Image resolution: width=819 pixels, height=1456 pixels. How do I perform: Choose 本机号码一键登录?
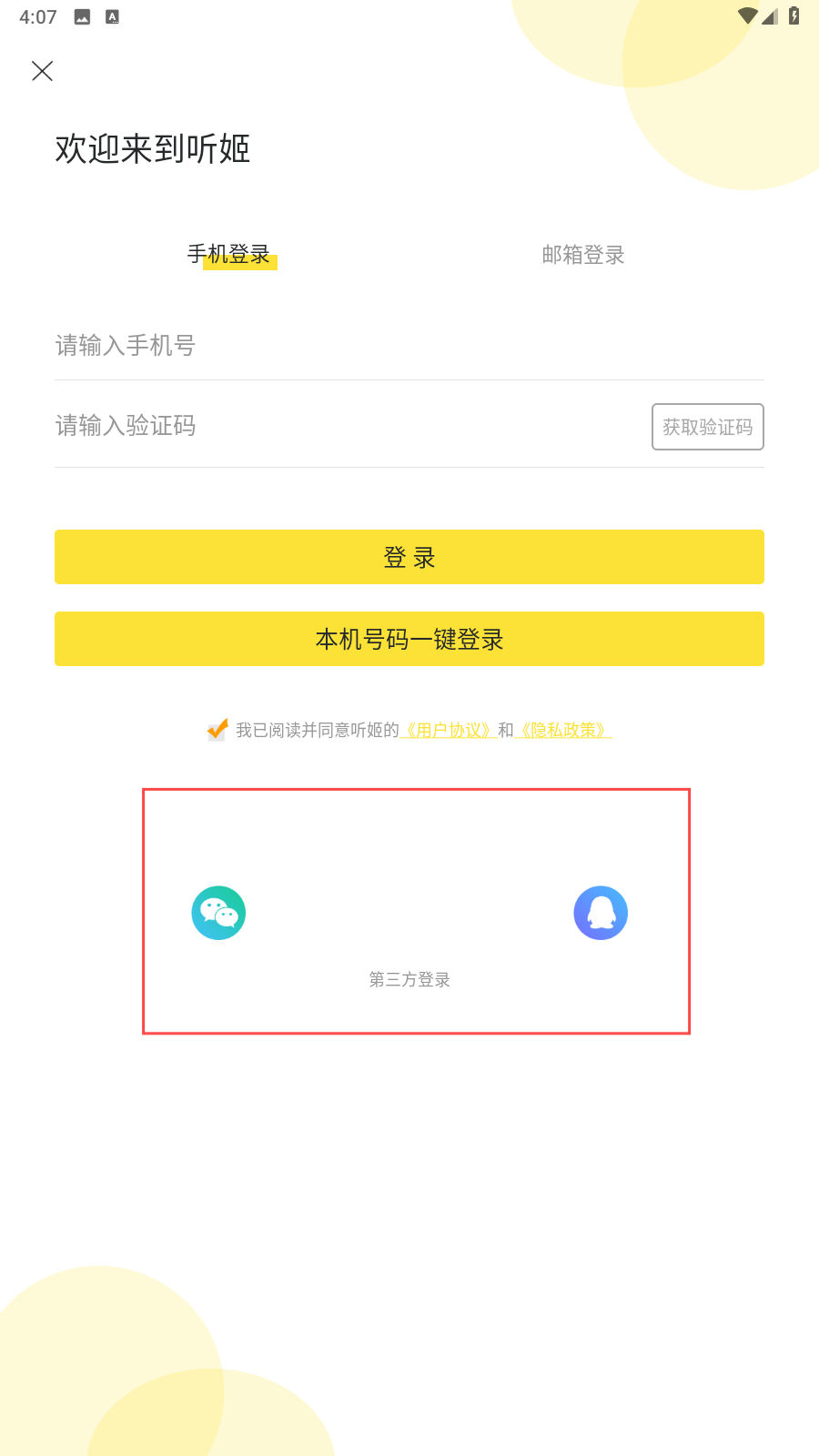tap(409, 639)
